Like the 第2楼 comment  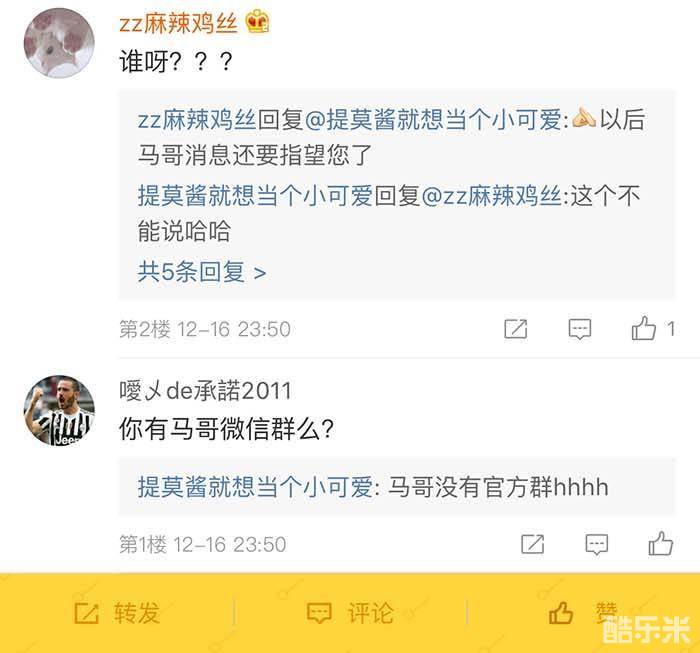[x=645, y=329]
